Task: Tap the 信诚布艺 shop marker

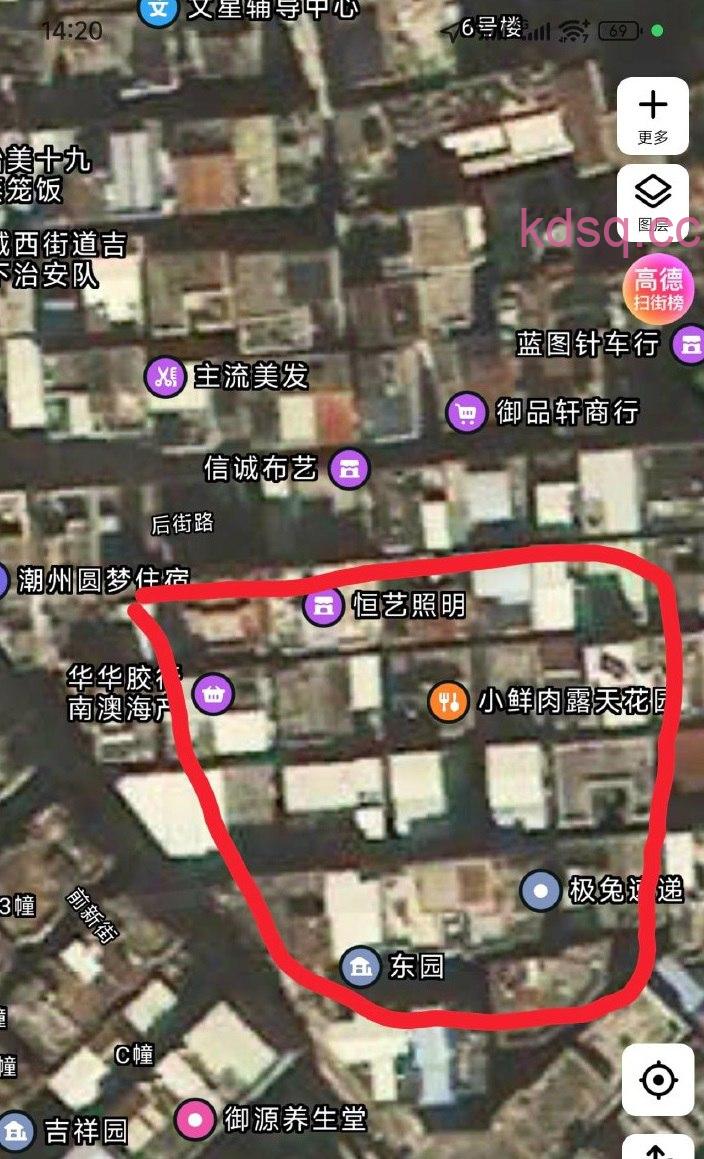Action: [349, 468]
